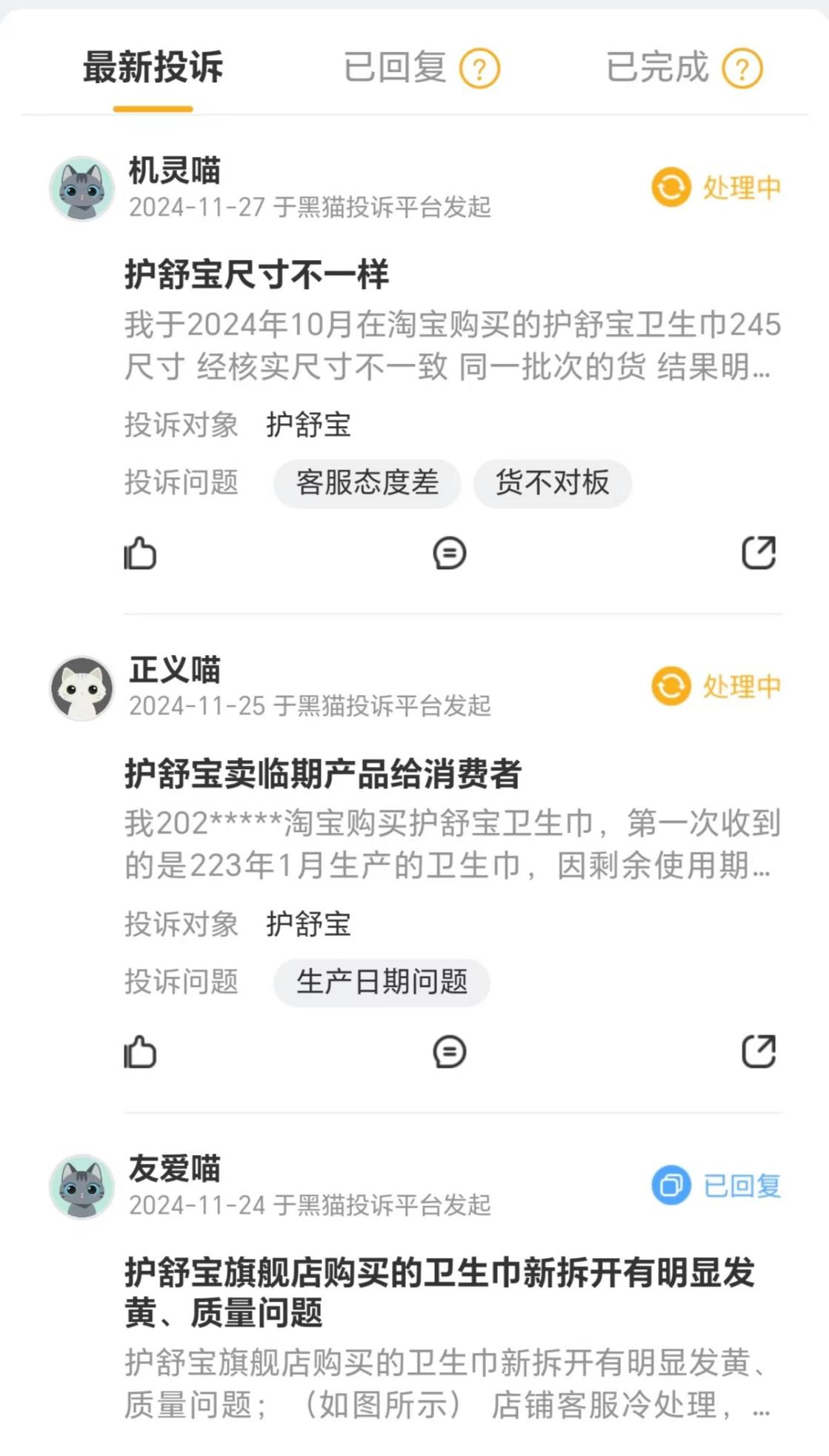Open complaint 护舒宝尺寸不一样
The width and height of the screenshot is (829, 1456).
(x=256, y=274)
